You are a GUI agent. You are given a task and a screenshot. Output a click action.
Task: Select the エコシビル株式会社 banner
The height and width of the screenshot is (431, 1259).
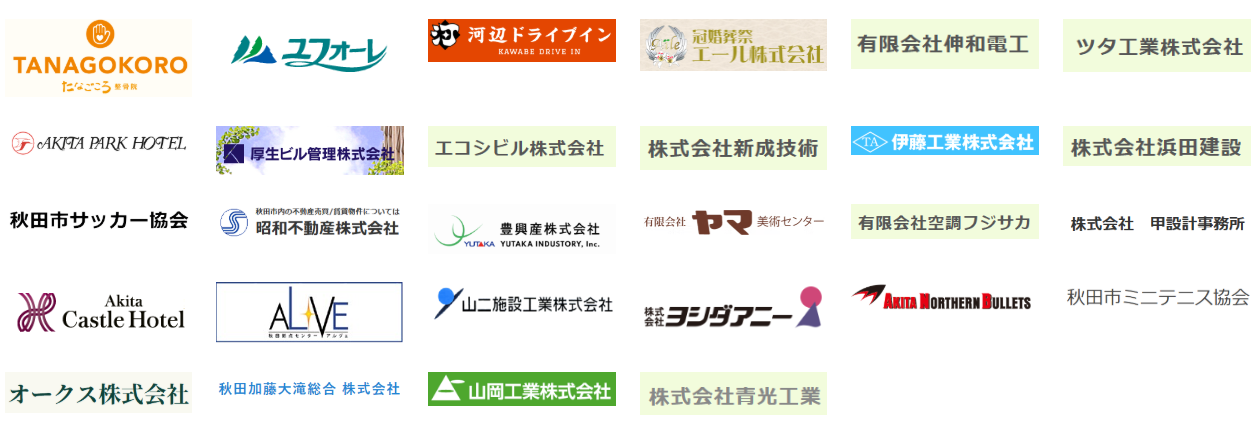(x=522, y=147)
